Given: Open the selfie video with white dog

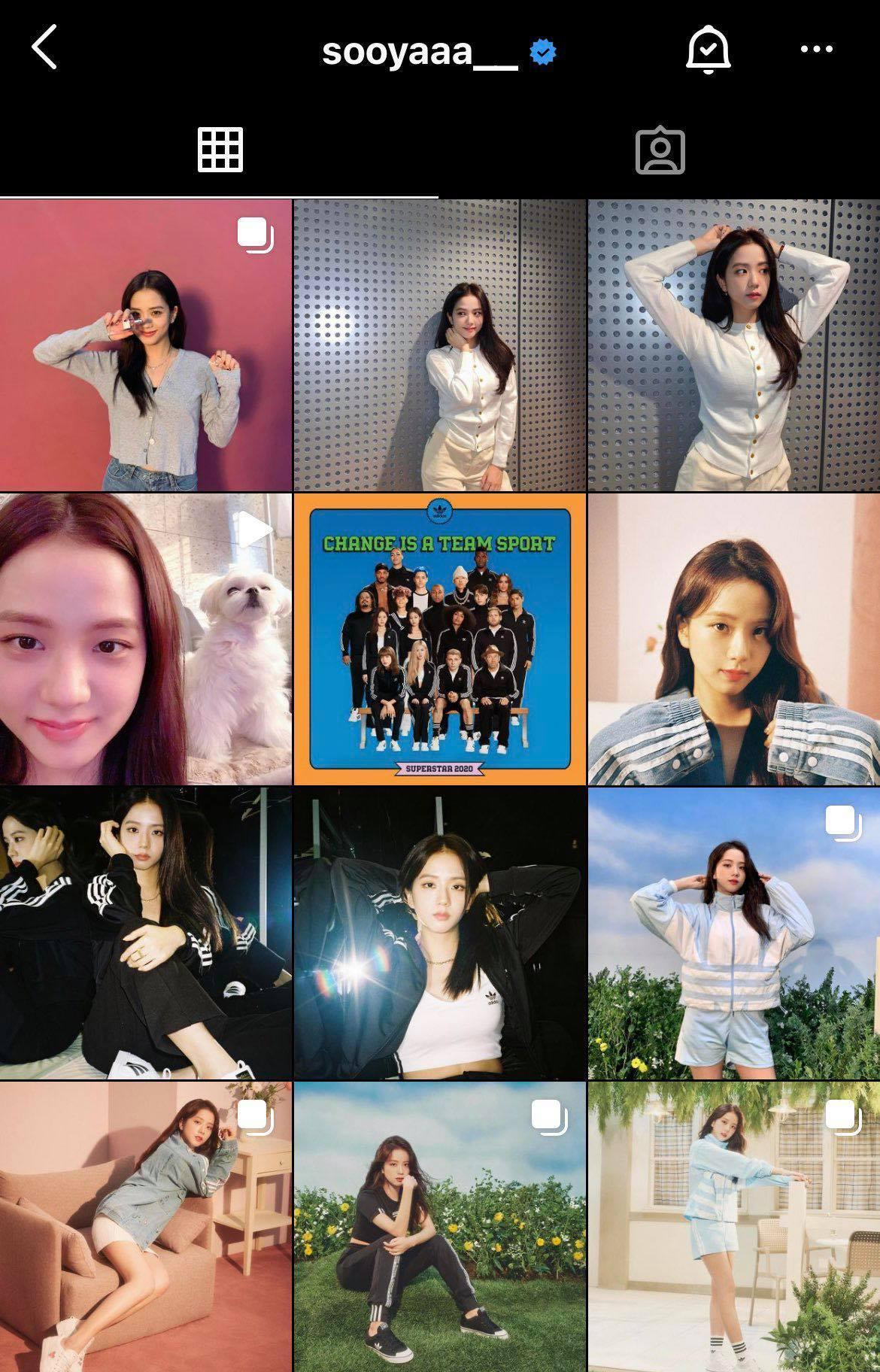Looking at the screenshot, I should [x=146, y=639].
